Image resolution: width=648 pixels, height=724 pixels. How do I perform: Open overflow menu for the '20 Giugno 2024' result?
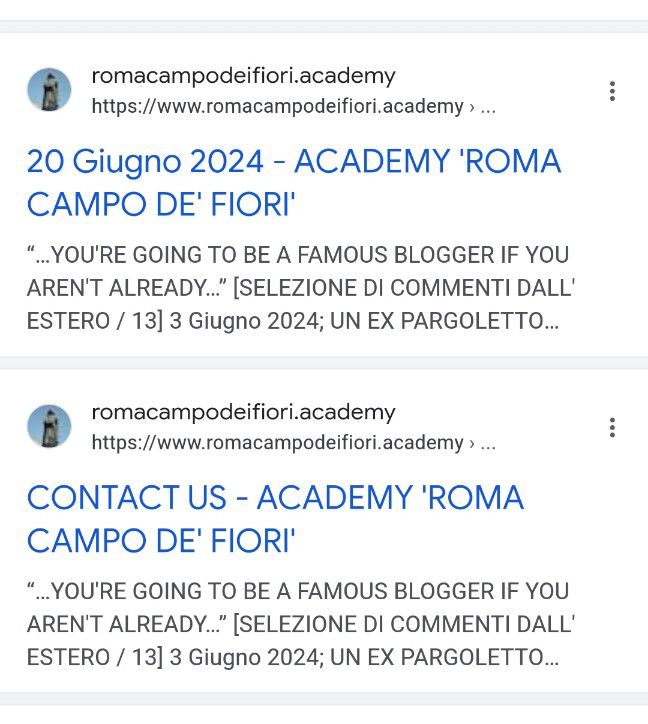pos(612,92)
